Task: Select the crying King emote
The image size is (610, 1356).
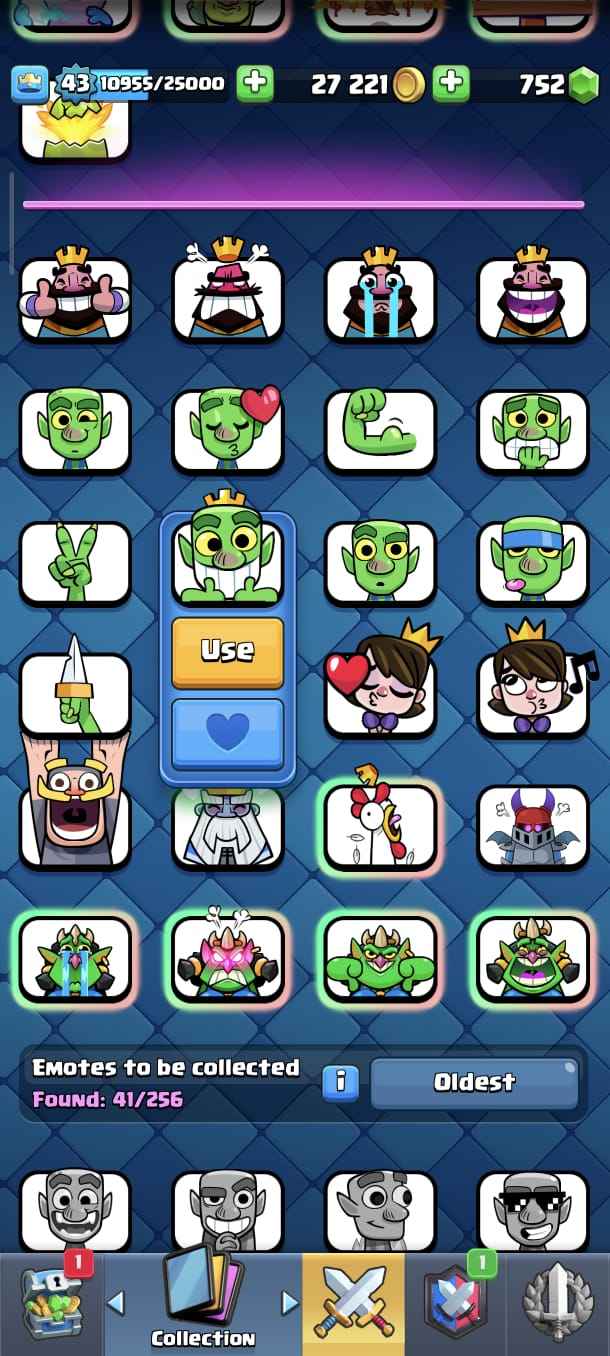Action: click(380, 298)
